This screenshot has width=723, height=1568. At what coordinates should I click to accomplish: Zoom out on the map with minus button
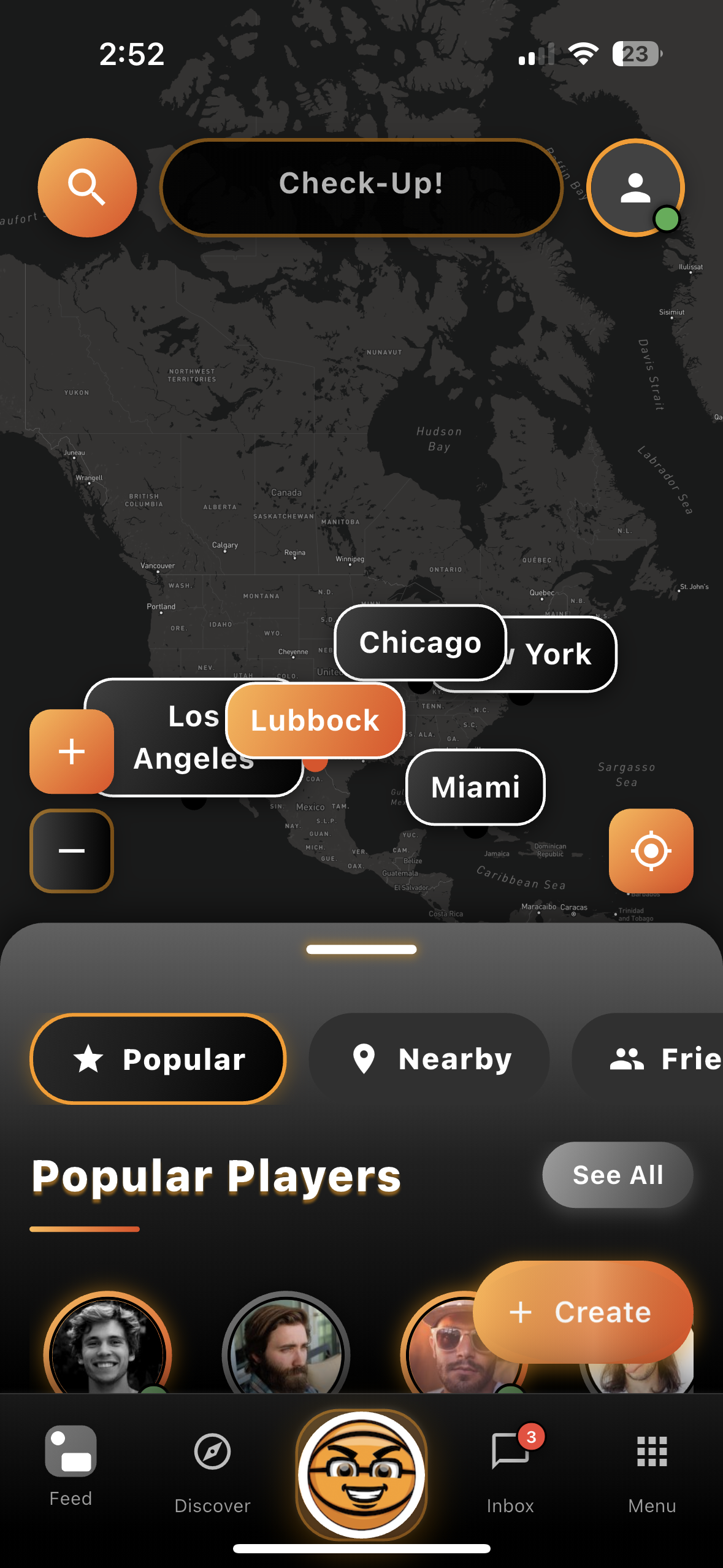point(71,851)
